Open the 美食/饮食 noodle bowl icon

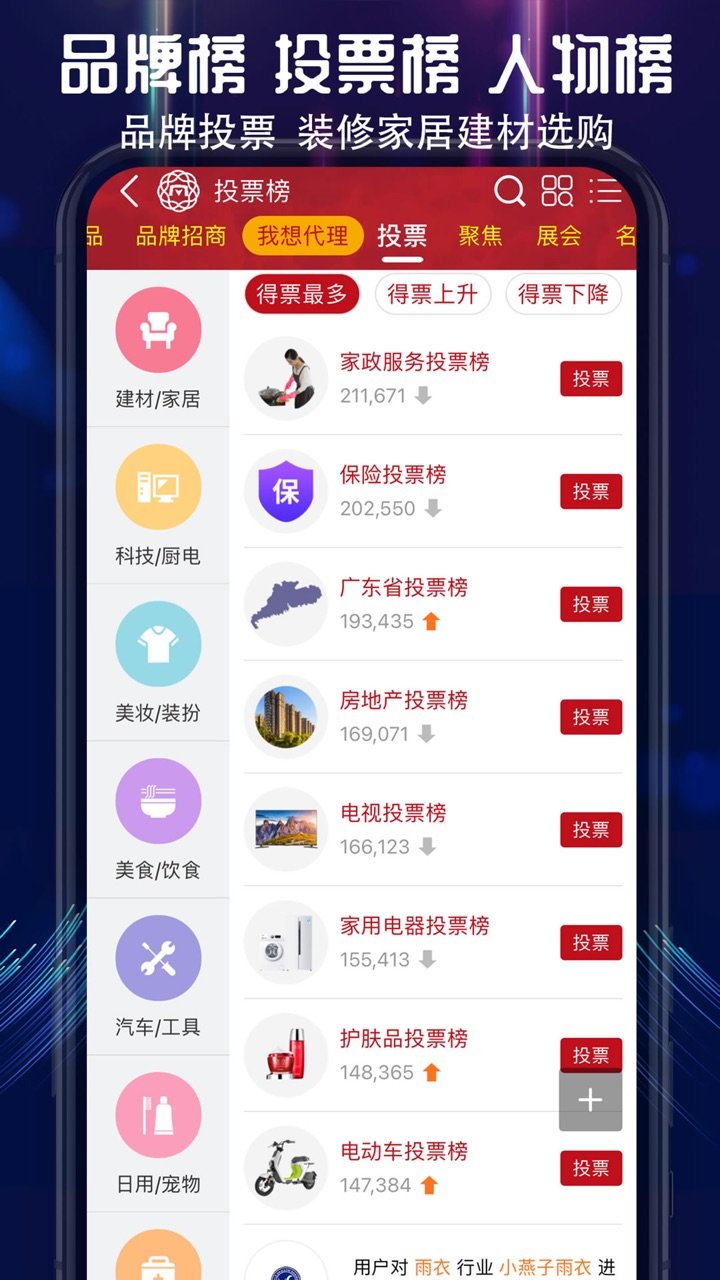point(159,801)
